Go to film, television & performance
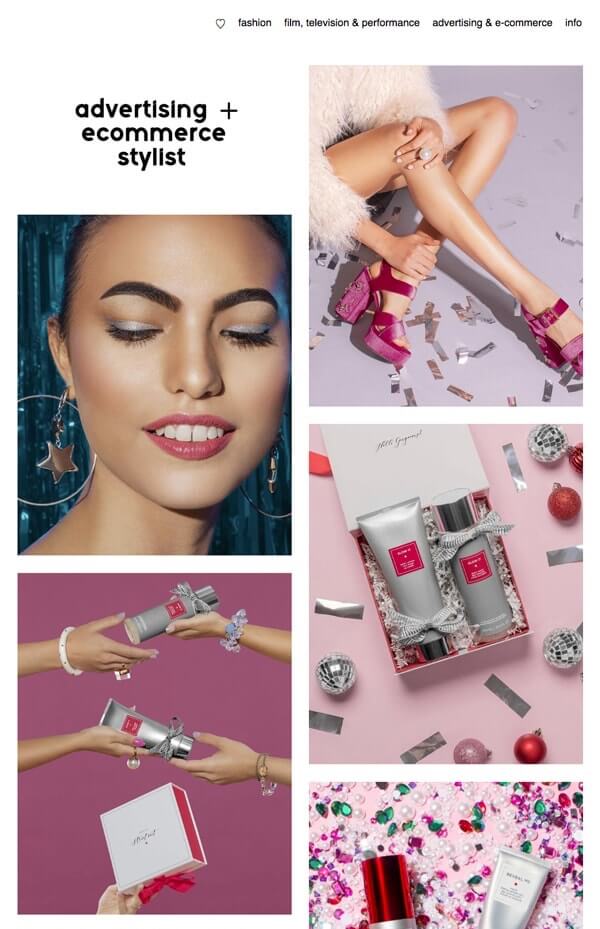The image size is (600, 929). pos(351,23)
